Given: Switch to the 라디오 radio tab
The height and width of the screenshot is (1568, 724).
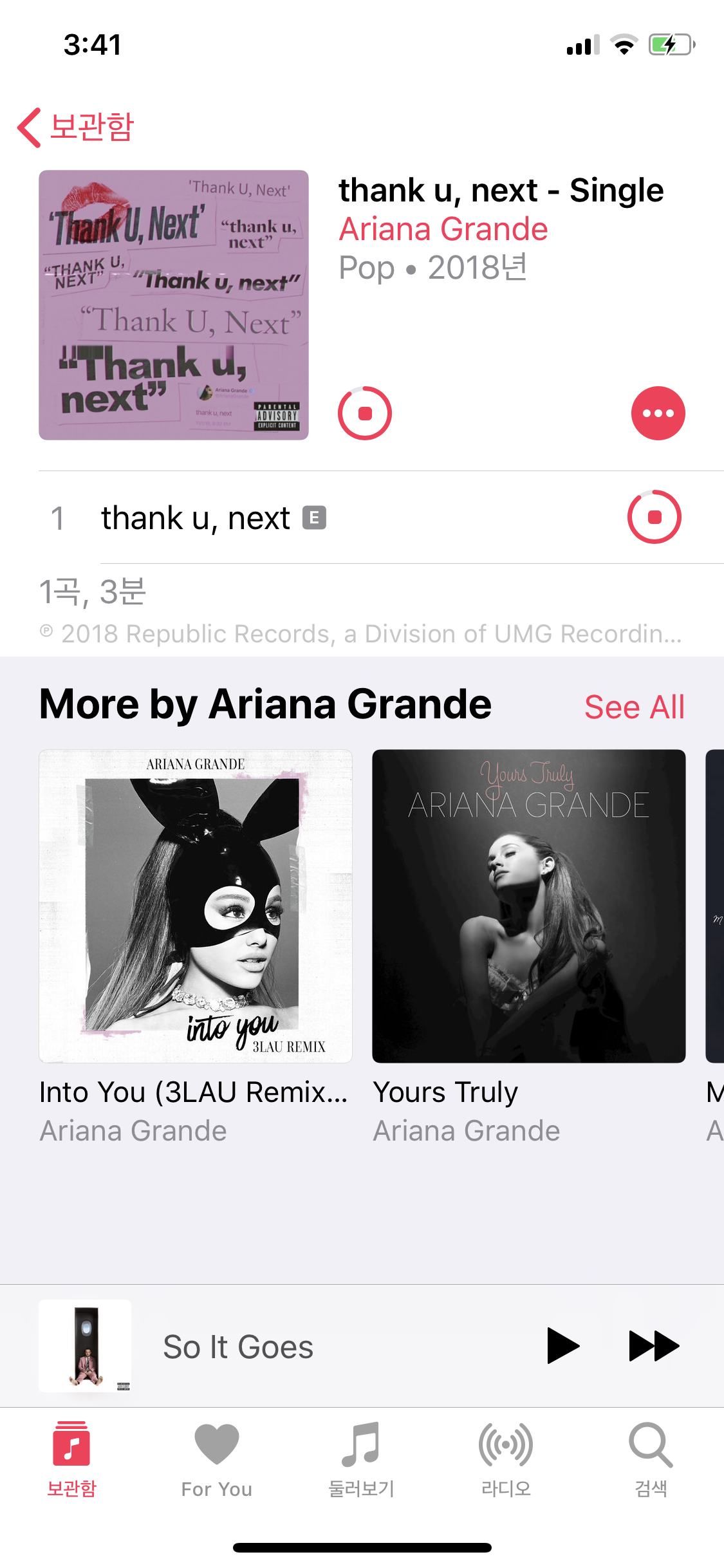Looking at the screenshot, I should (x=506, y=1459).
